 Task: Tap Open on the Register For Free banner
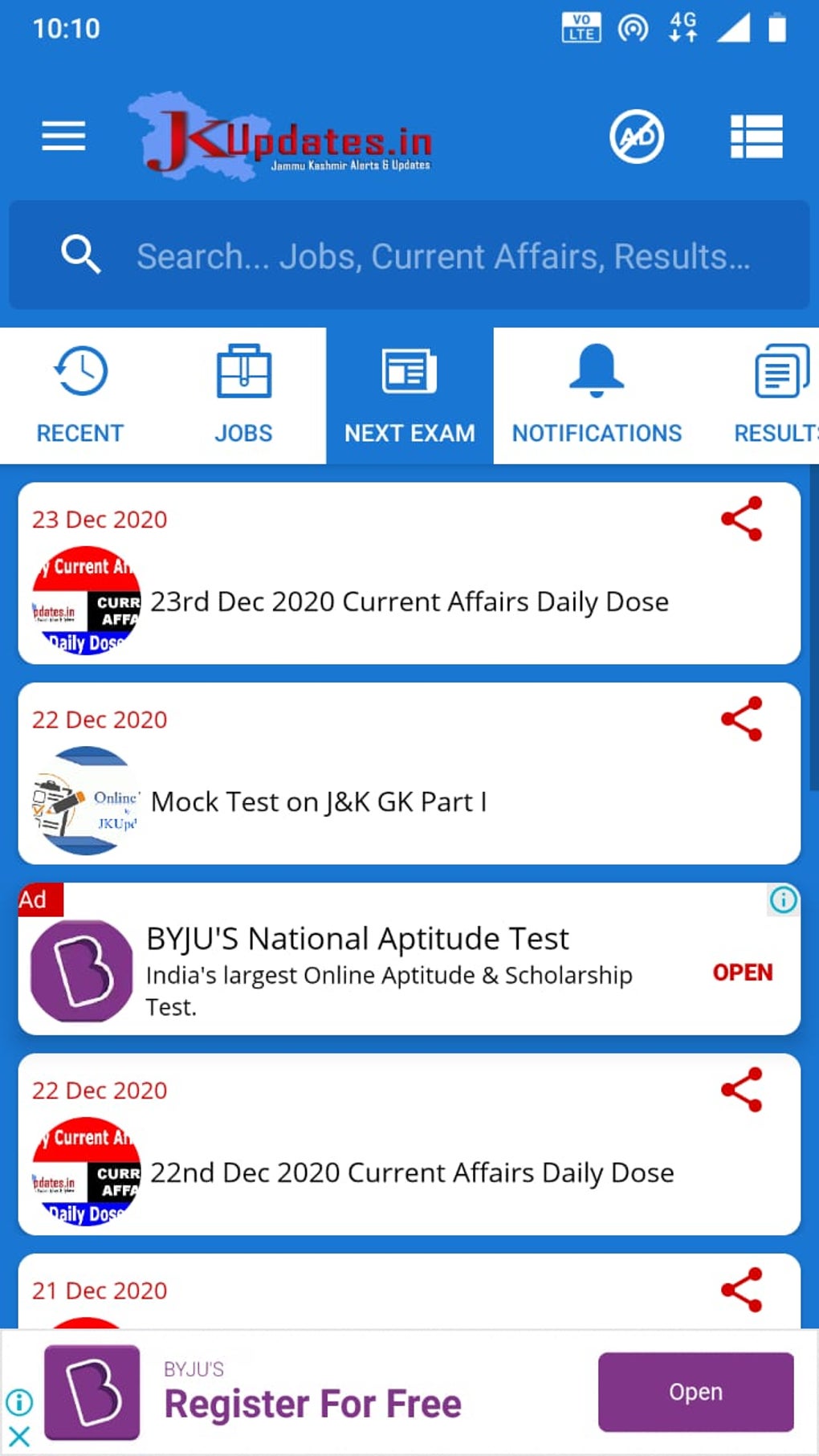click(695, 1392)
